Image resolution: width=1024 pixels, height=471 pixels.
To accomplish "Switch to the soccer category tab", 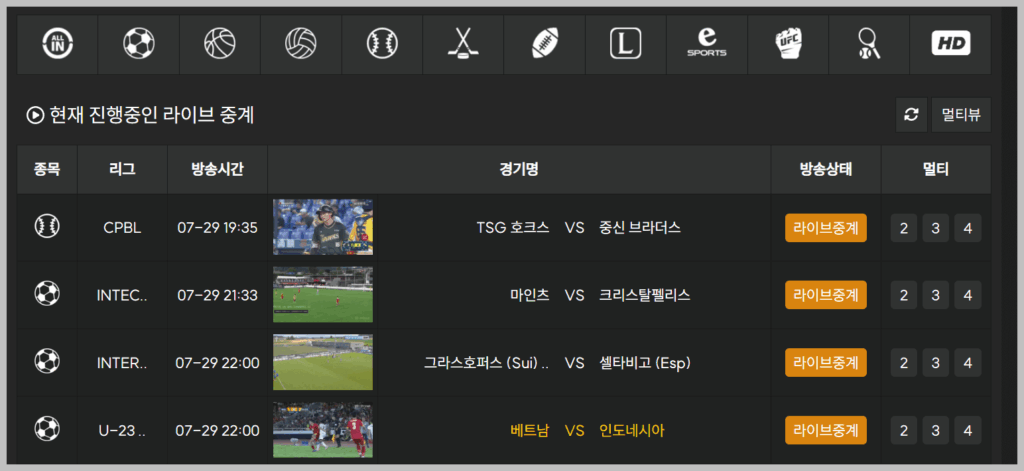I will click(x=138, y=43).
